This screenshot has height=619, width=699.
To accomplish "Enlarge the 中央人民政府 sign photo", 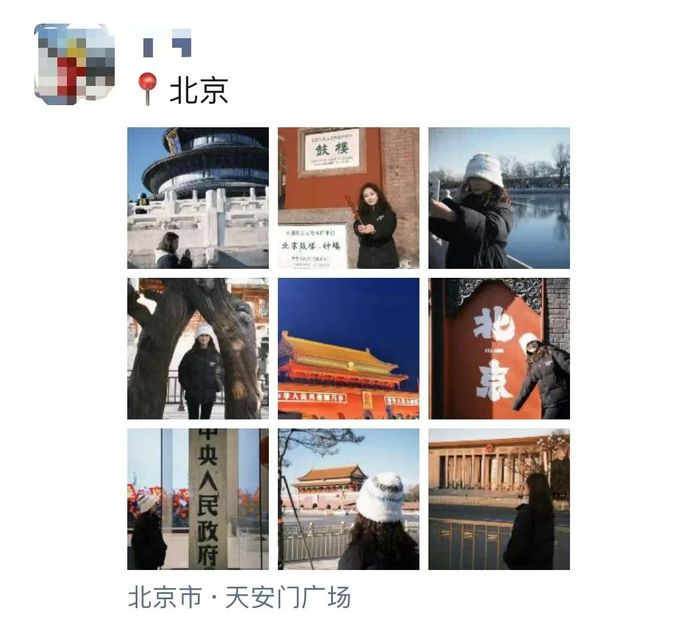I will click(198, 499).
